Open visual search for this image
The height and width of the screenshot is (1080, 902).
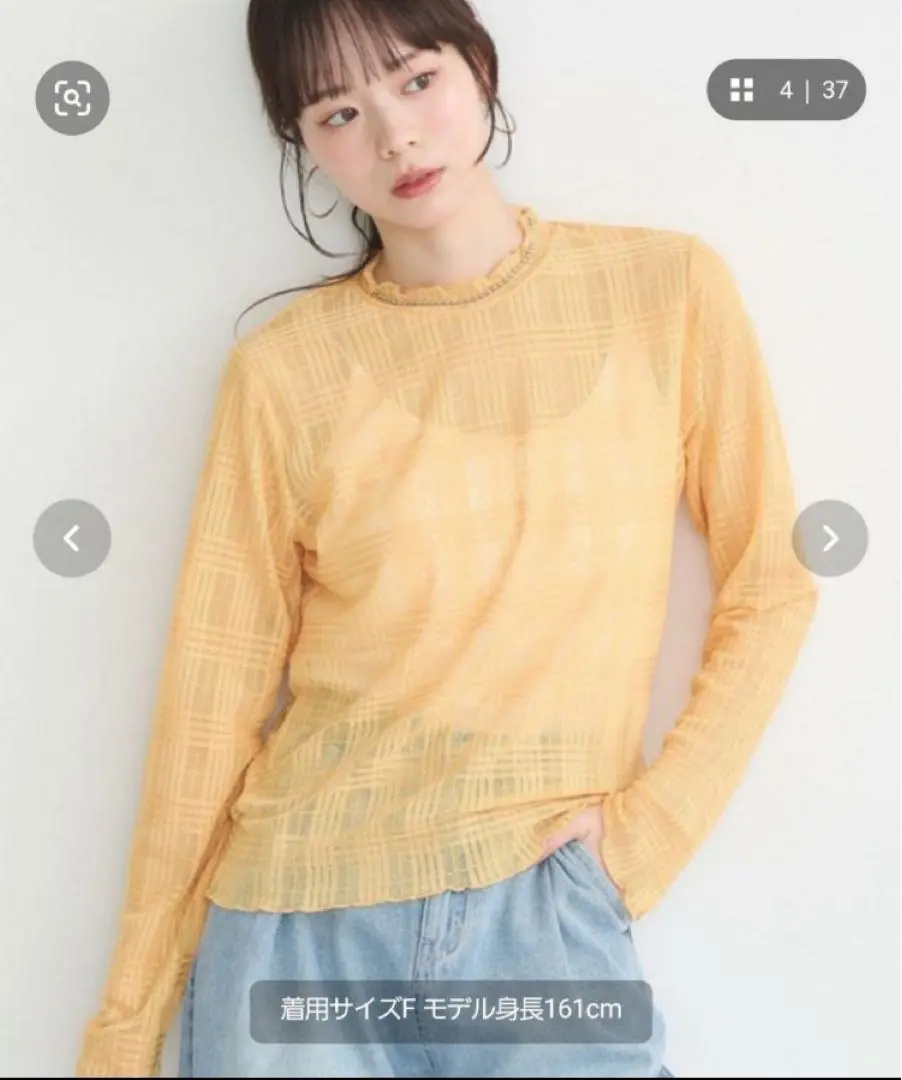pos(72,97)
